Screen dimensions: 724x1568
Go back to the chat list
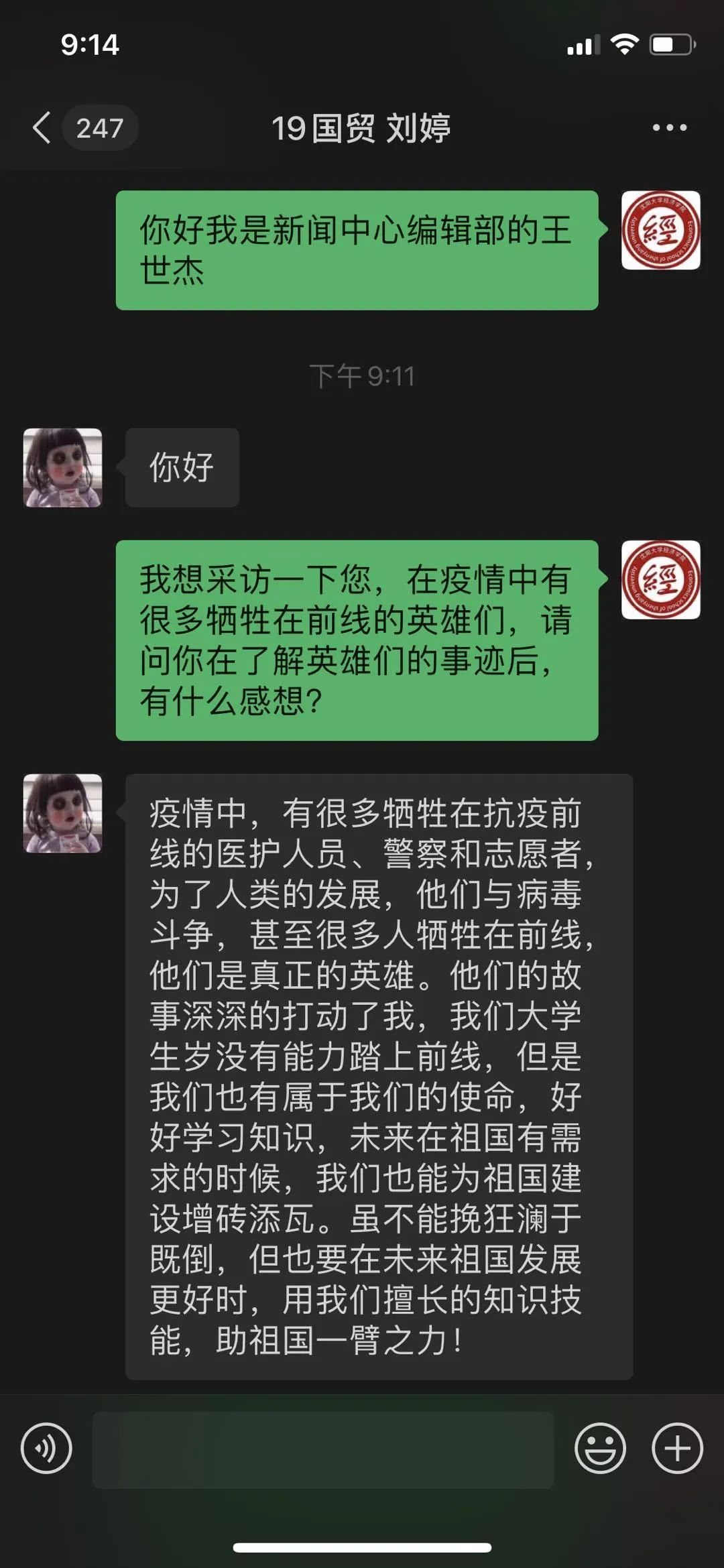tap(42, 127)
